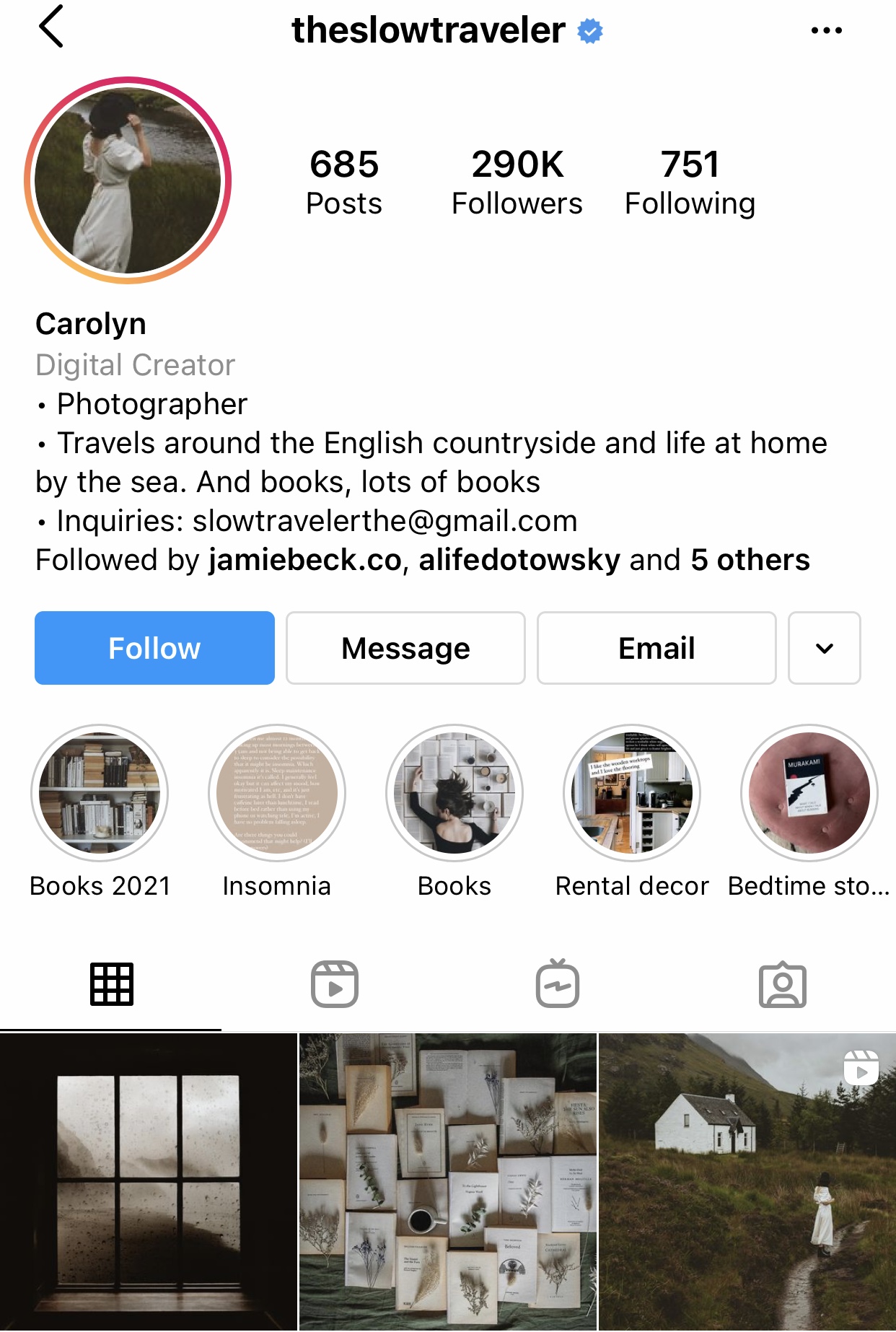
Task: Switch to the Reels tab
Action: coord(335,984)
